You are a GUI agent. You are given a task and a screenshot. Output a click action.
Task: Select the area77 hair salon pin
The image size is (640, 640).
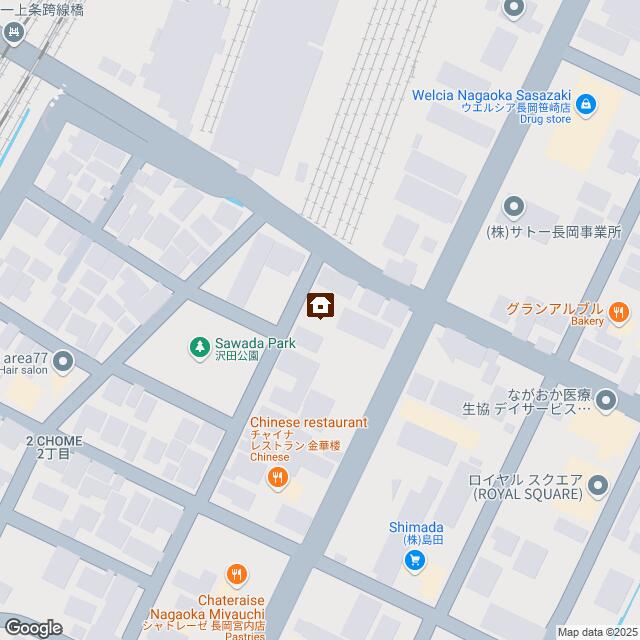coord(64,360)
